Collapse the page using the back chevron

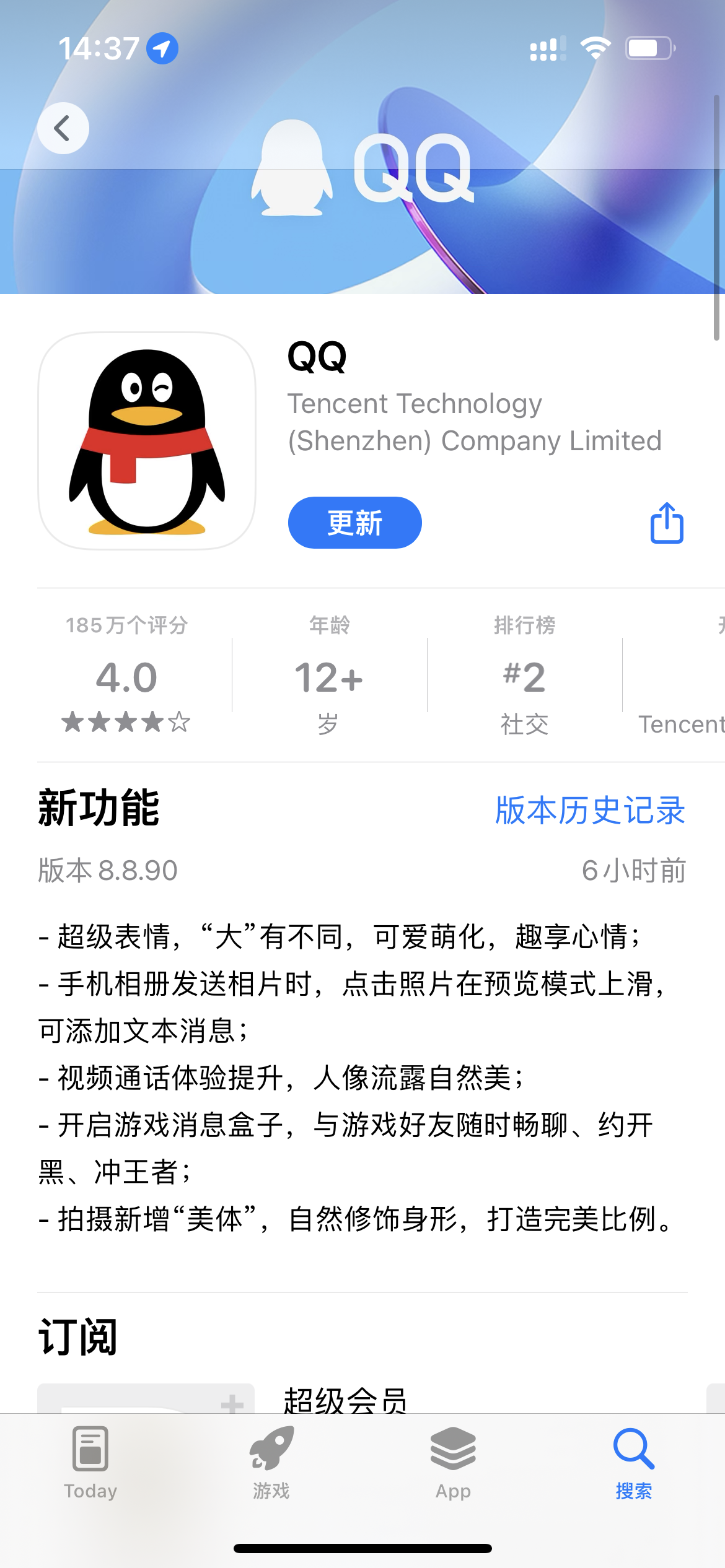coord(63,128)
